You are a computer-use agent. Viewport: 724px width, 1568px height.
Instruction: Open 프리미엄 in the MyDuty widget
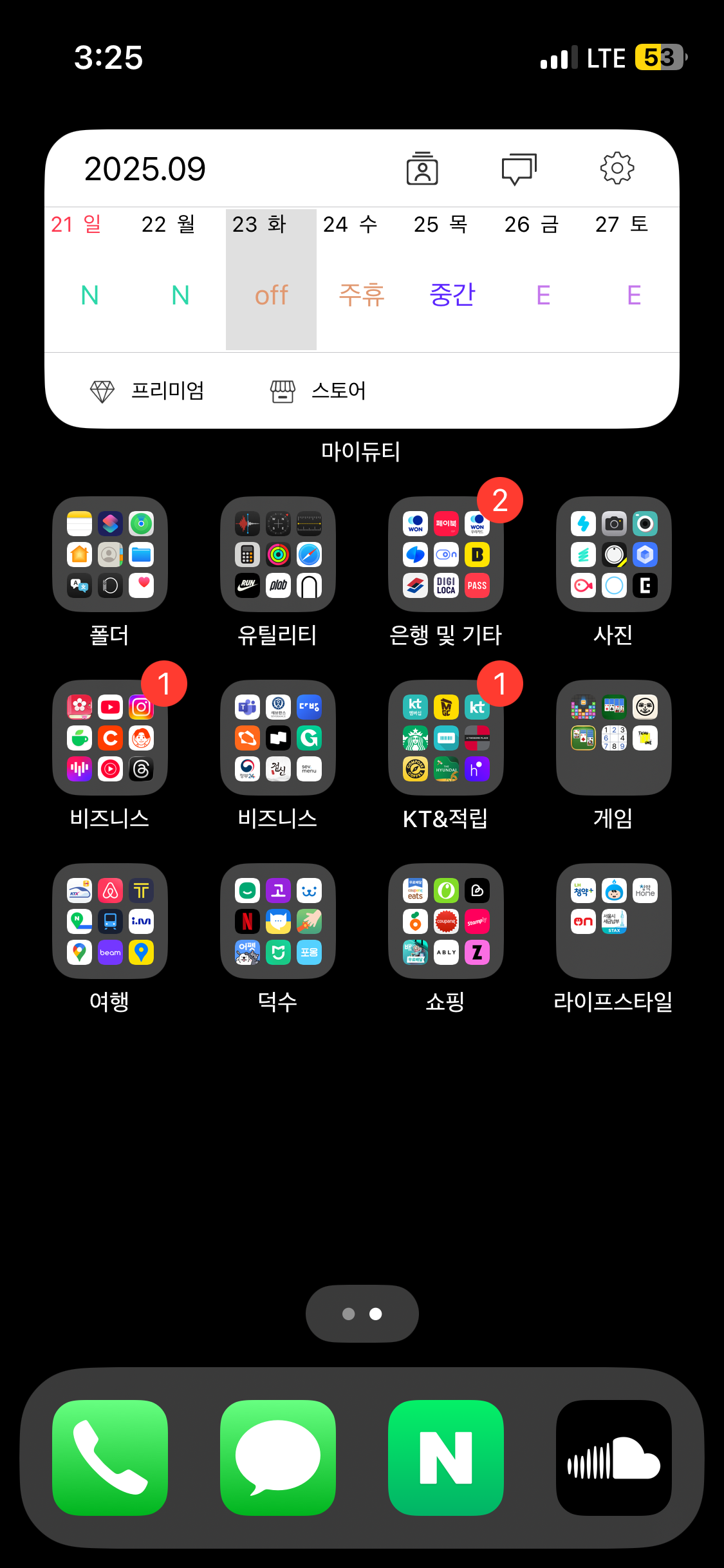click(x=147, y=391)
